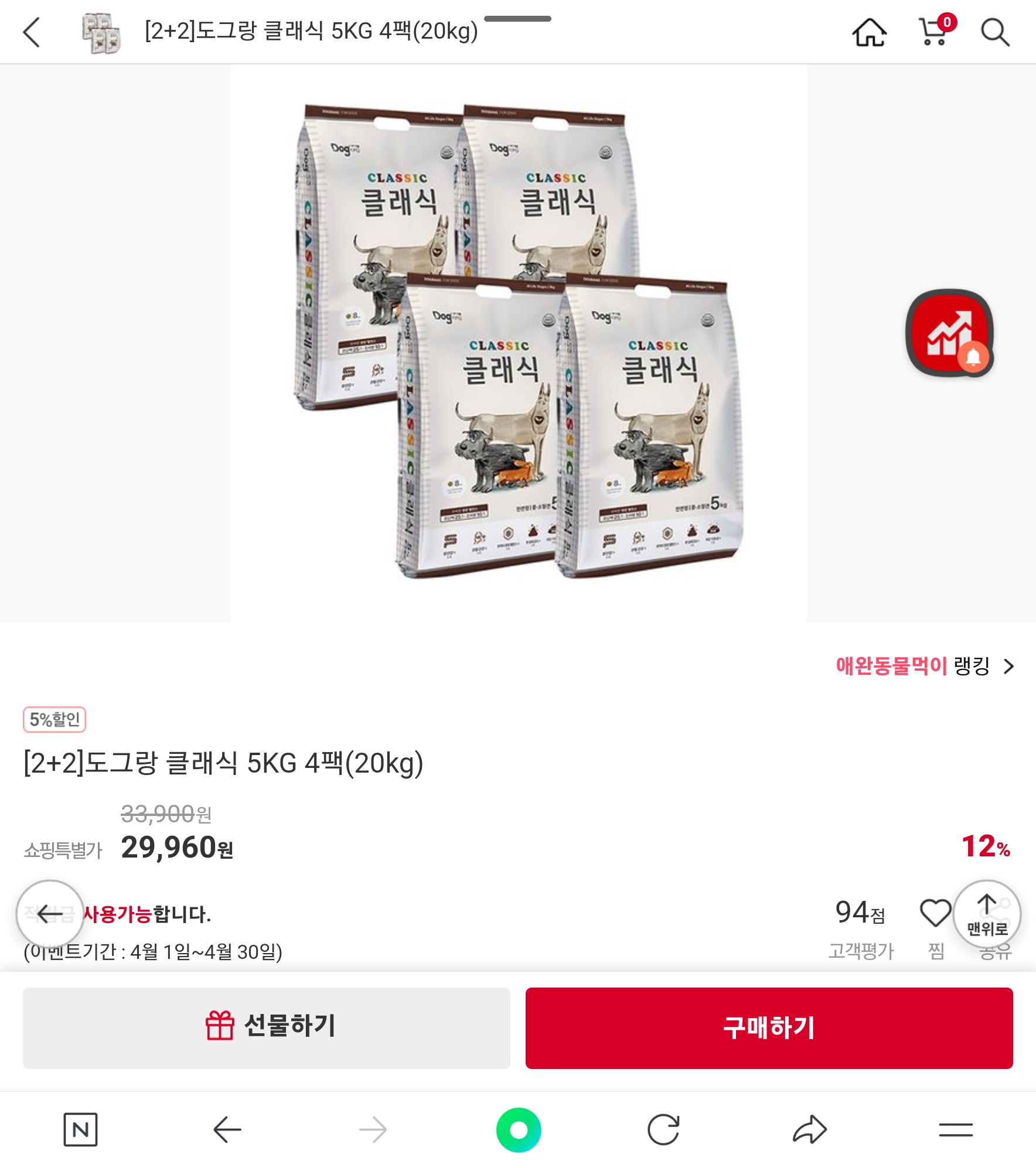The height and width of the screenshot is (1168, 1036).
Task: Open the browser menu with two lines
Action: tap(956, 1129)
